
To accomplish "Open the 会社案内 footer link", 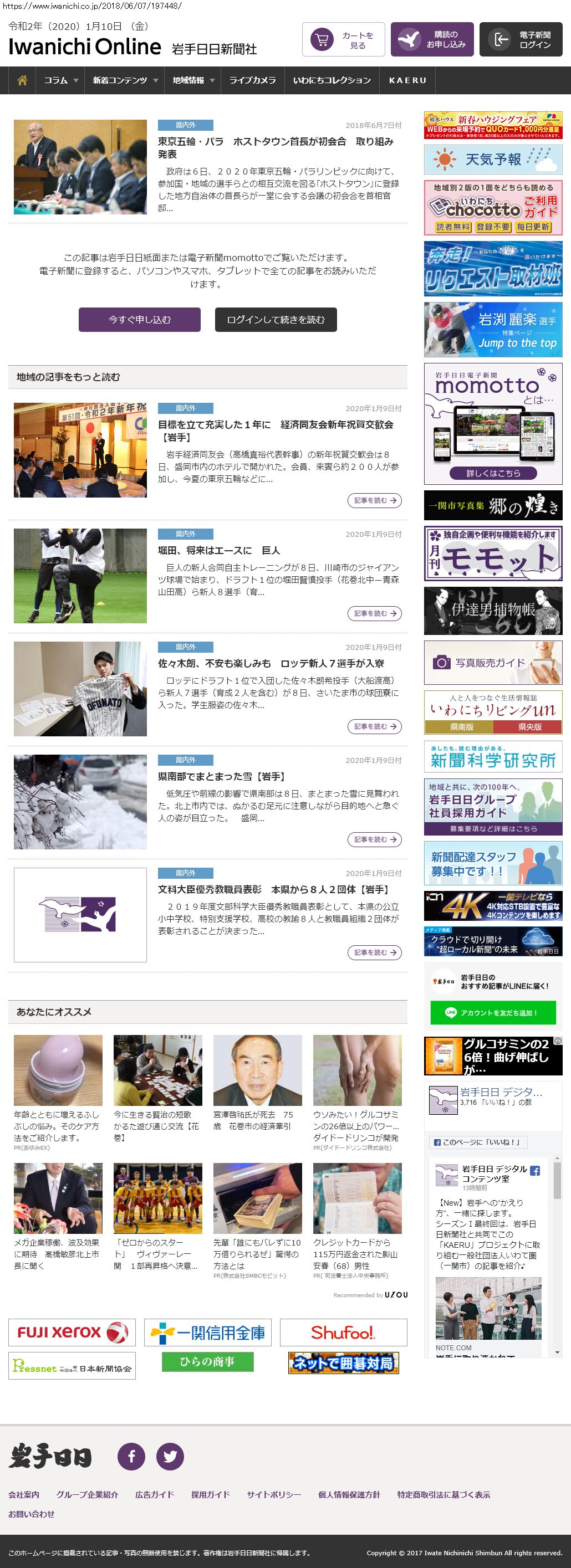I will 24,1494.
